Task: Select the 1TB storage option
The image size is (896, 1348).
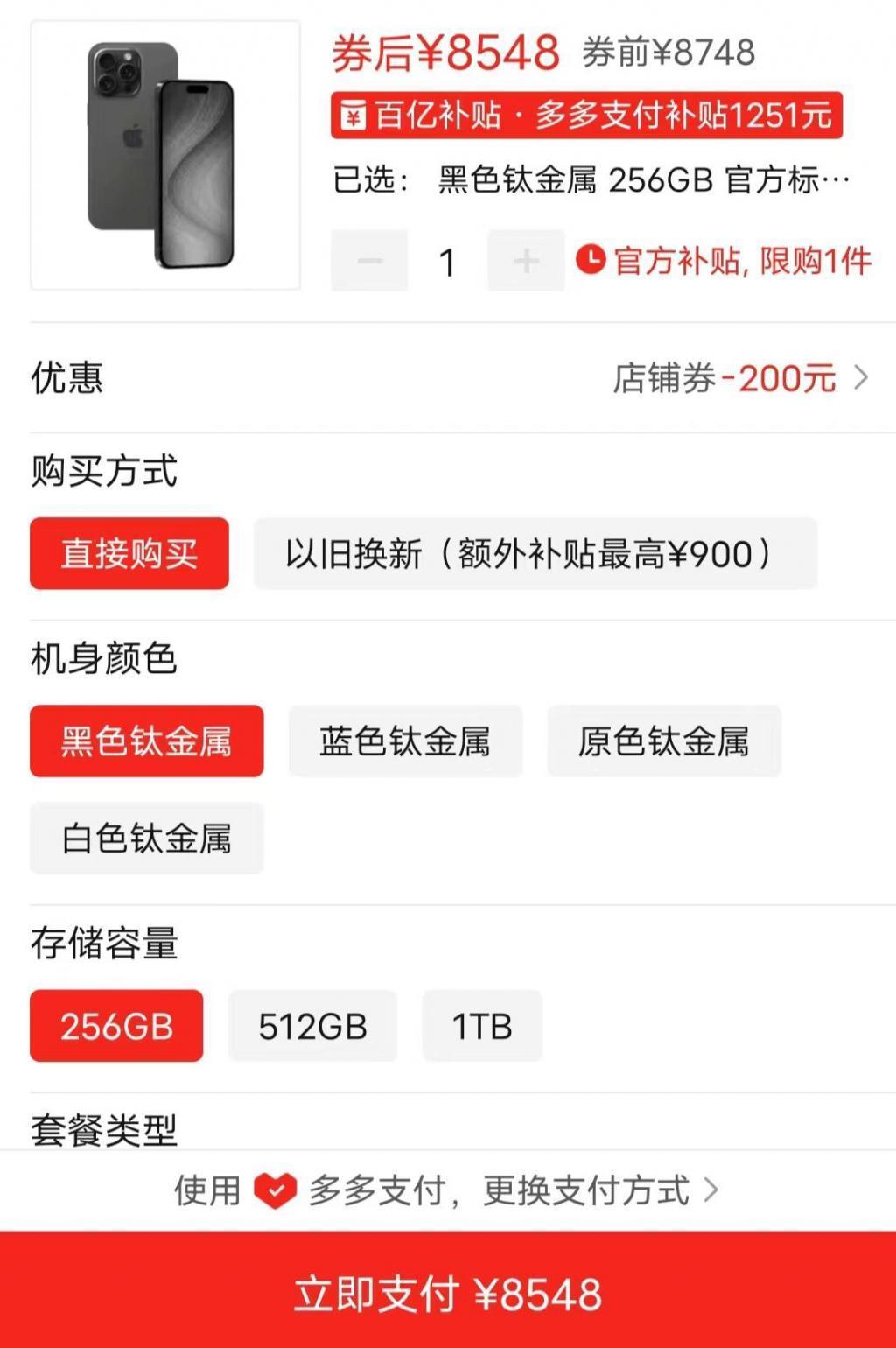Action: coord(483,1026)
